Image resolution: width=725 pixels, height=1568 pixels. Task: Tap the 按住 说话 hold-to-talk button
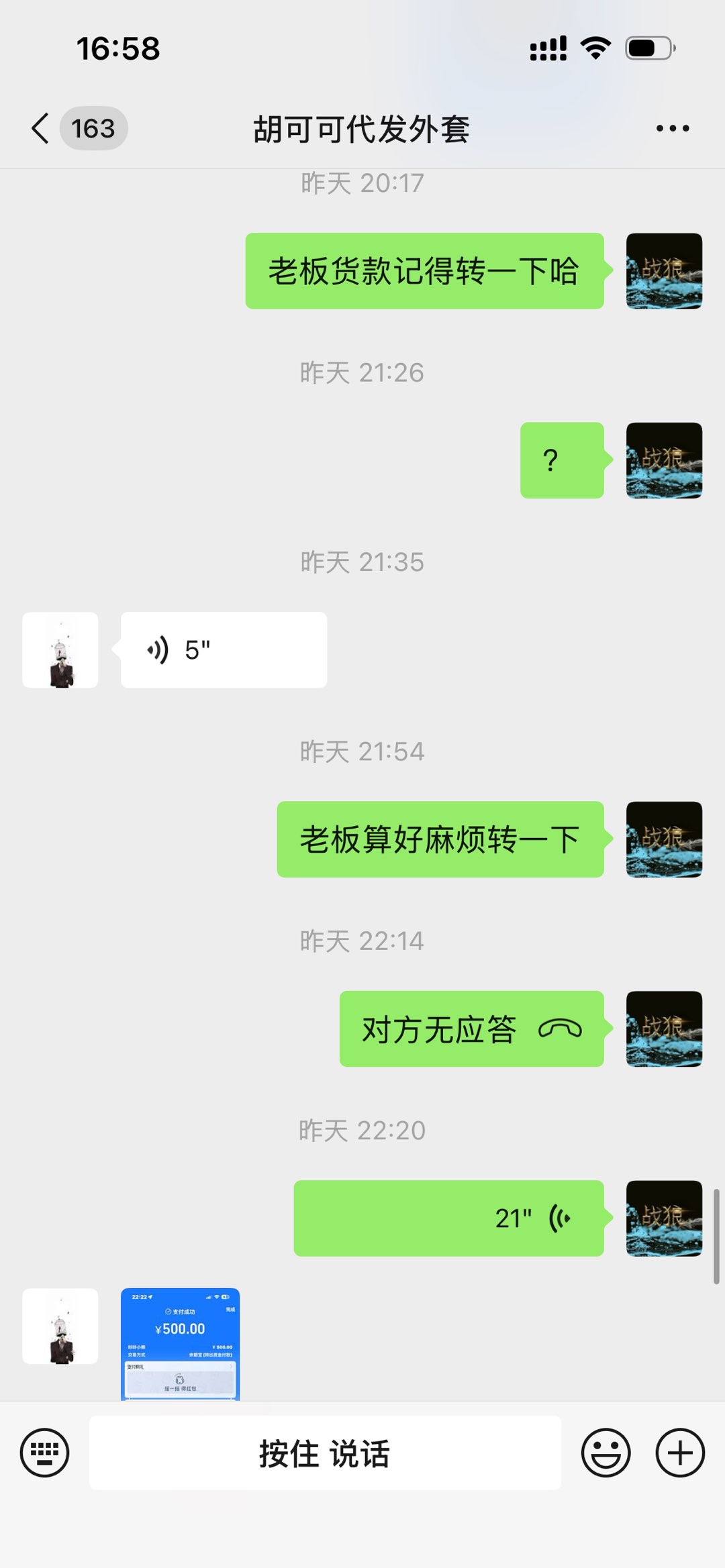click(x=325, y=1453)
